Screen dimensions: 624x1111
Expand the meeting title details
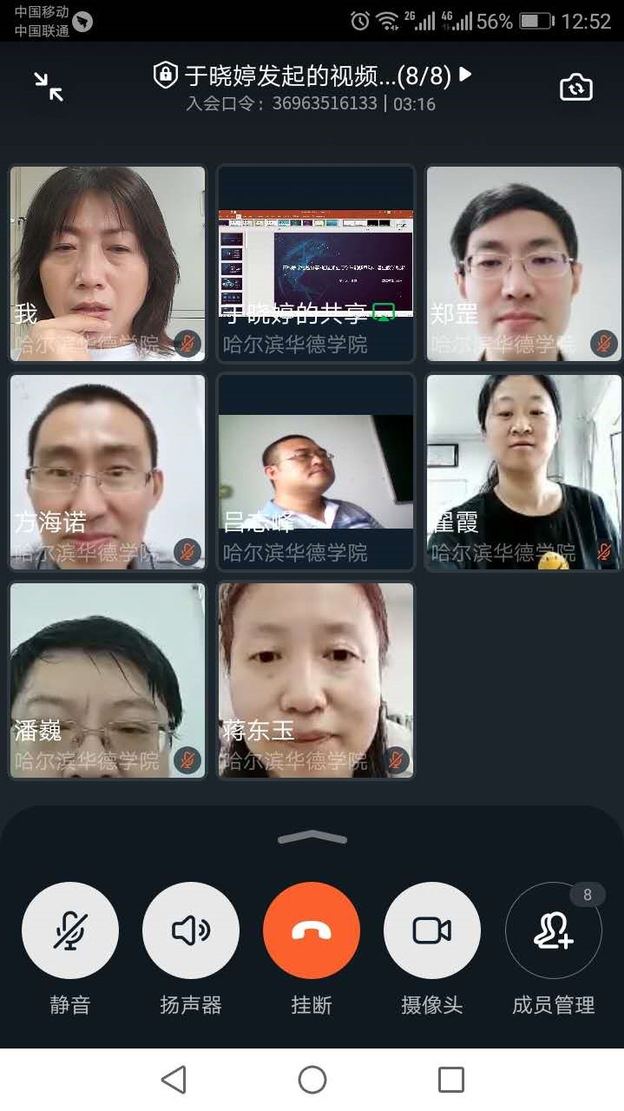464,75
